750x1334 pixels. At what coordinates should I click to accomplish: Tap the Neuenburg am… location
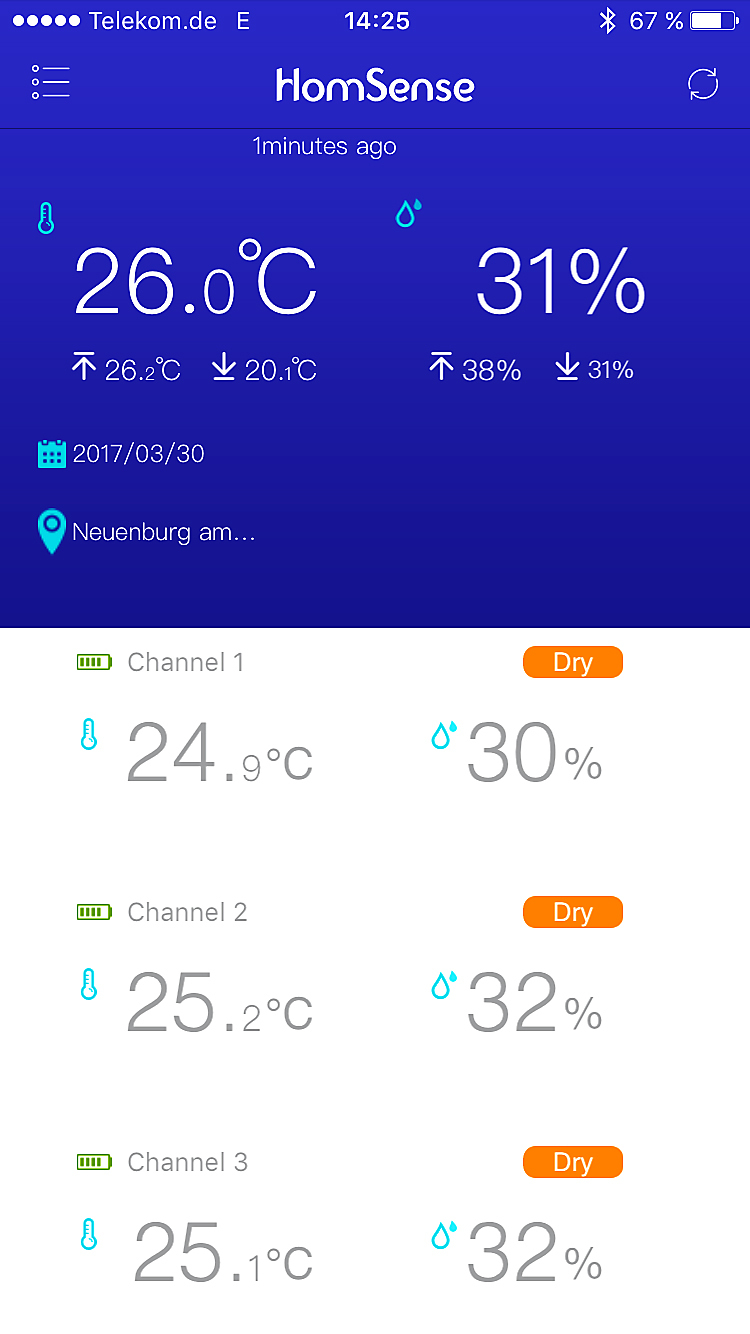[163, 532]
